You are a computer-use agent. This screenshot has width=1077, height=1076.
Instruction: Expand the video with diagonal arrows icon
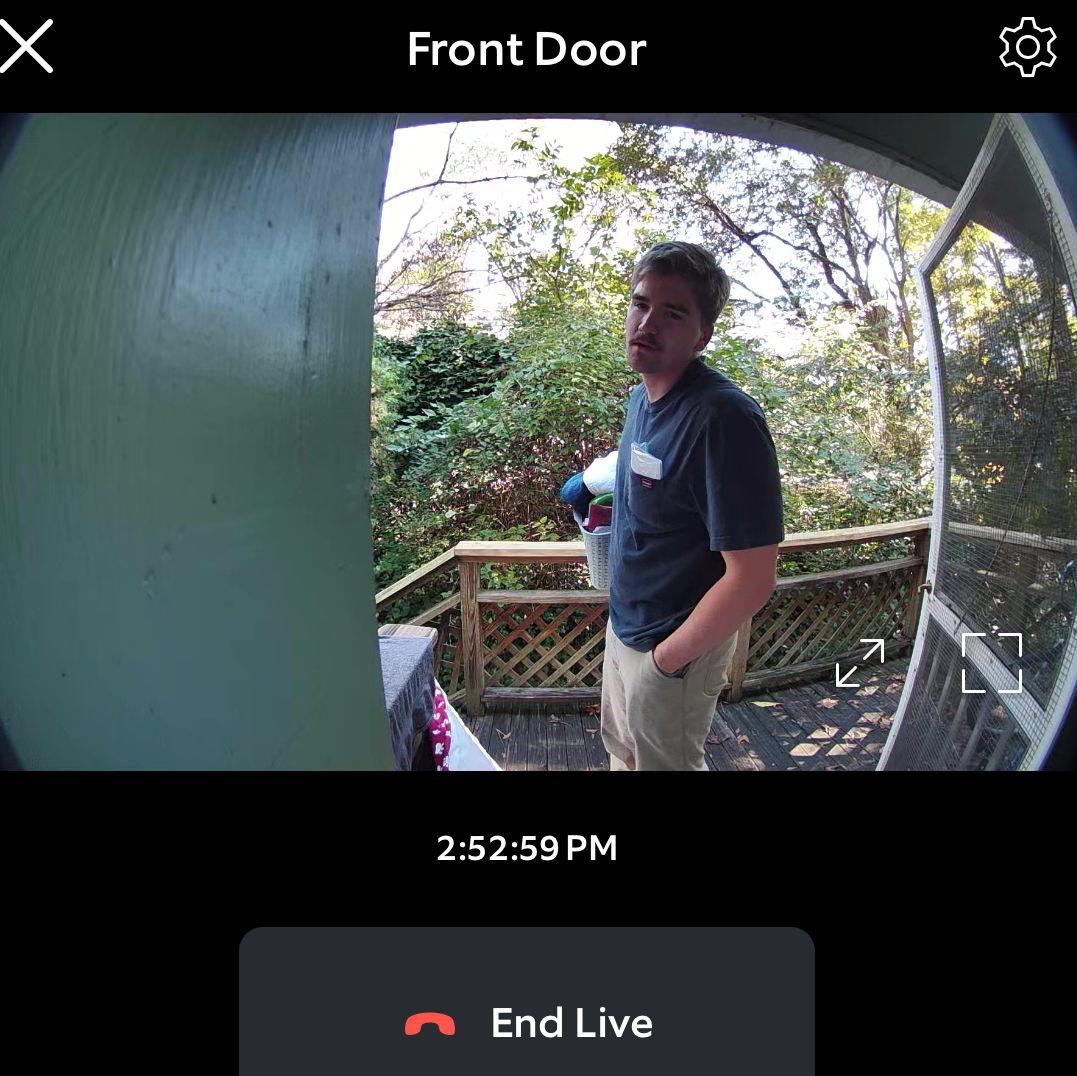point(860,663)
